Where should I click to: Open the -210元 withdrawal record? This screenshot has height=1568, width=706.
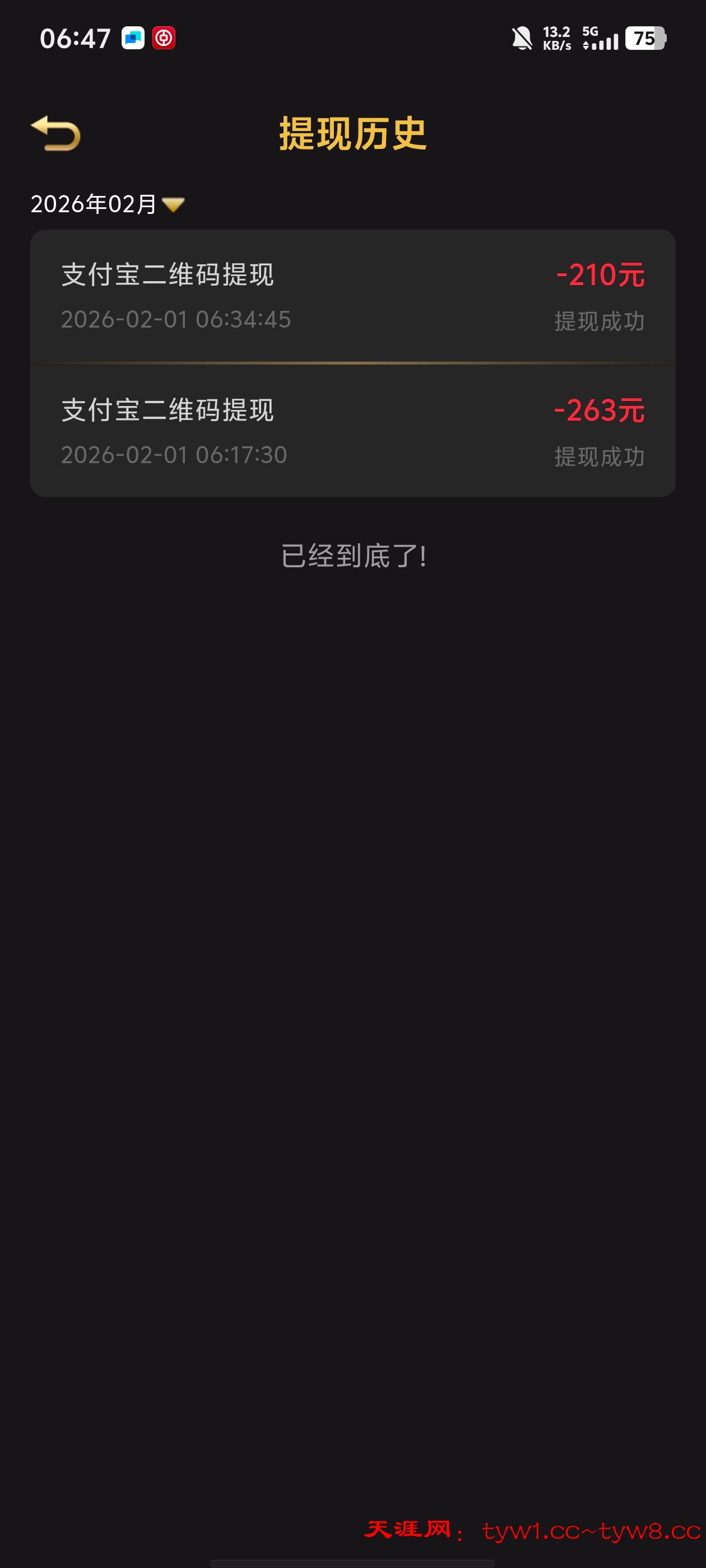(352, 296)
